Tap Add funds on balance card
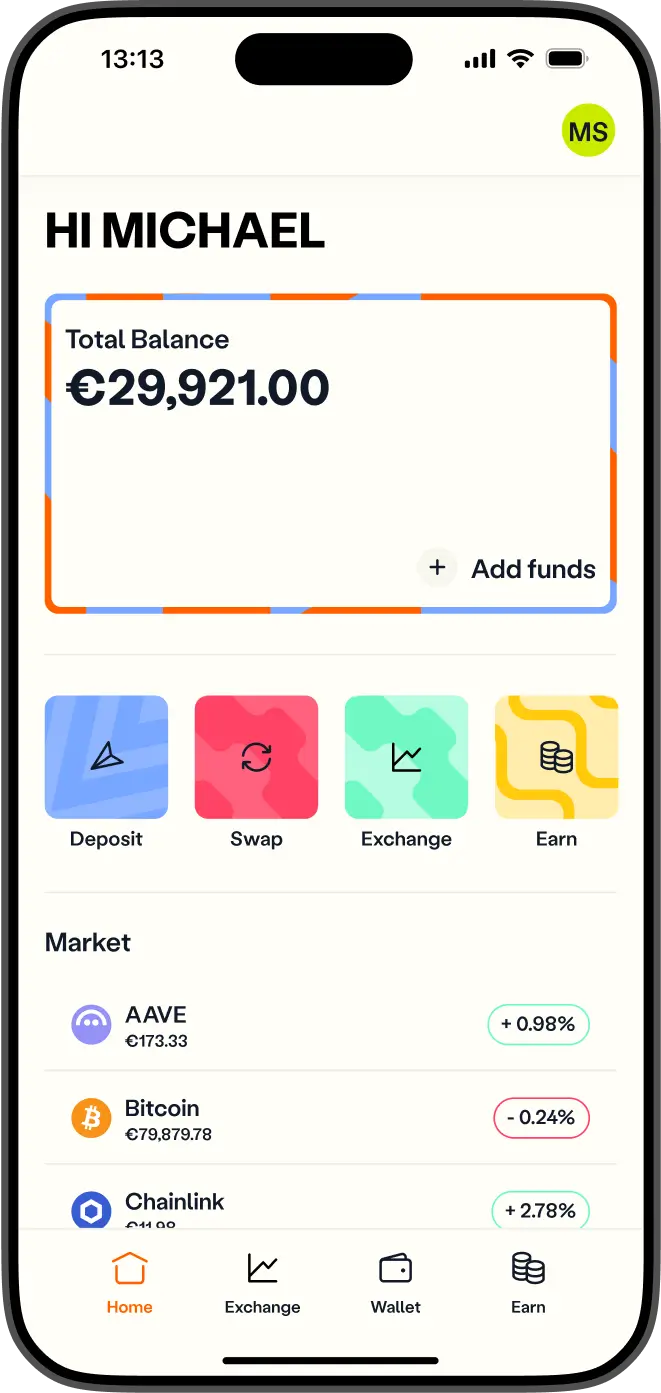This screenshot has height=1393, width=661. (507, 569)
